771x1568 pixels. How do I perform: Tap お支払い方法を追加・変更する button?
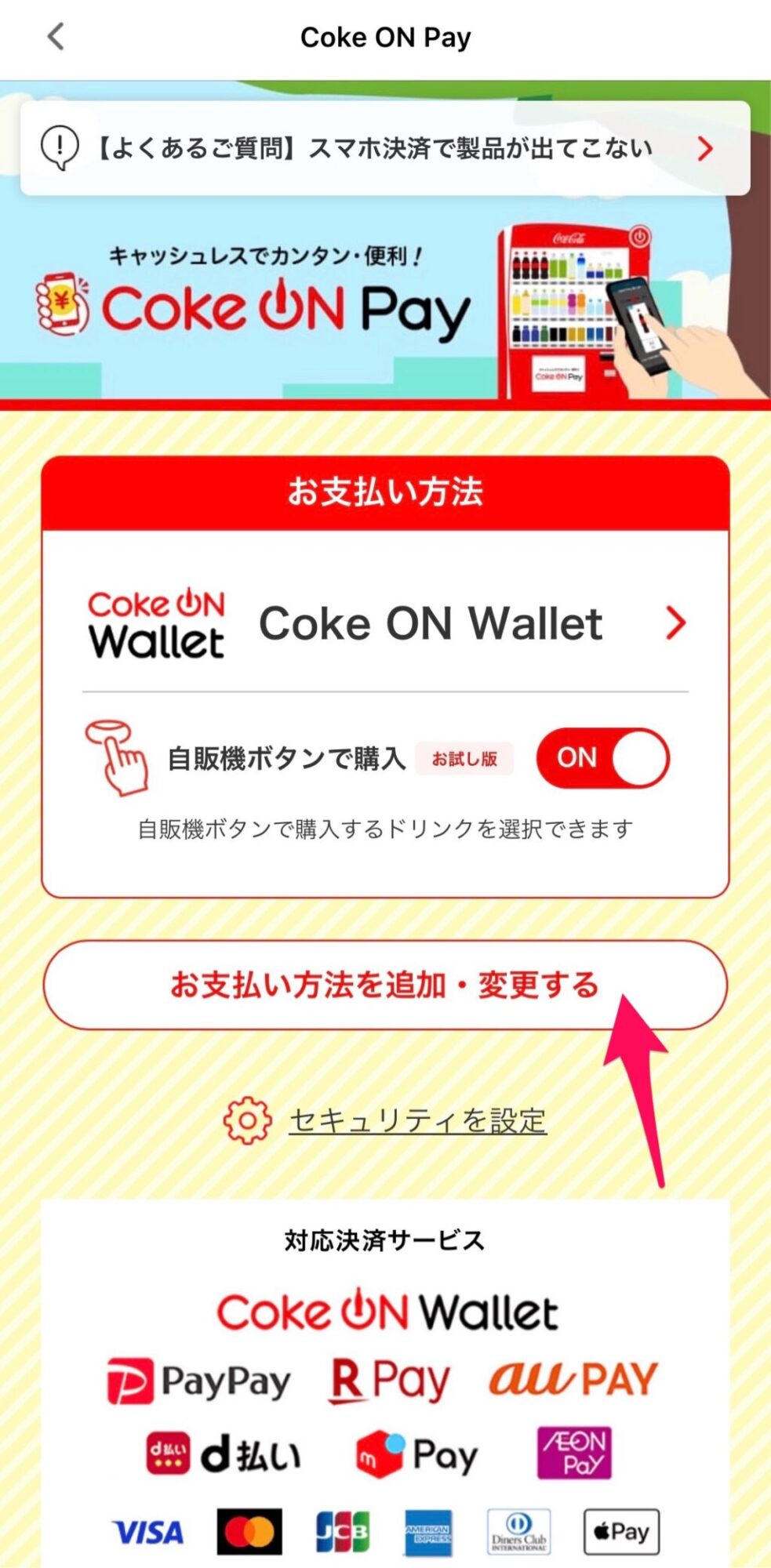click(384, 985)
